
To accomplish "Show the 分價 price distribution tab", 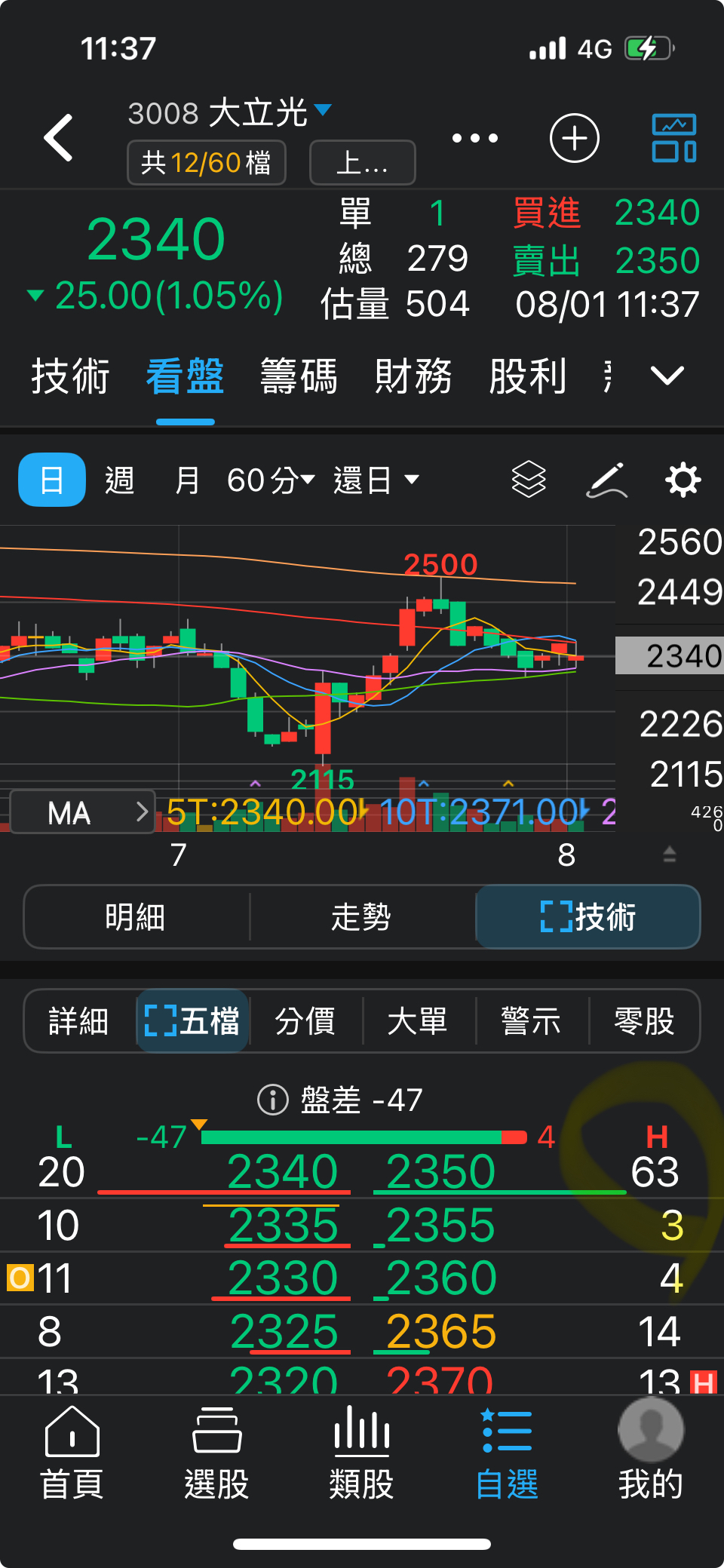I will click(305, 1021).
